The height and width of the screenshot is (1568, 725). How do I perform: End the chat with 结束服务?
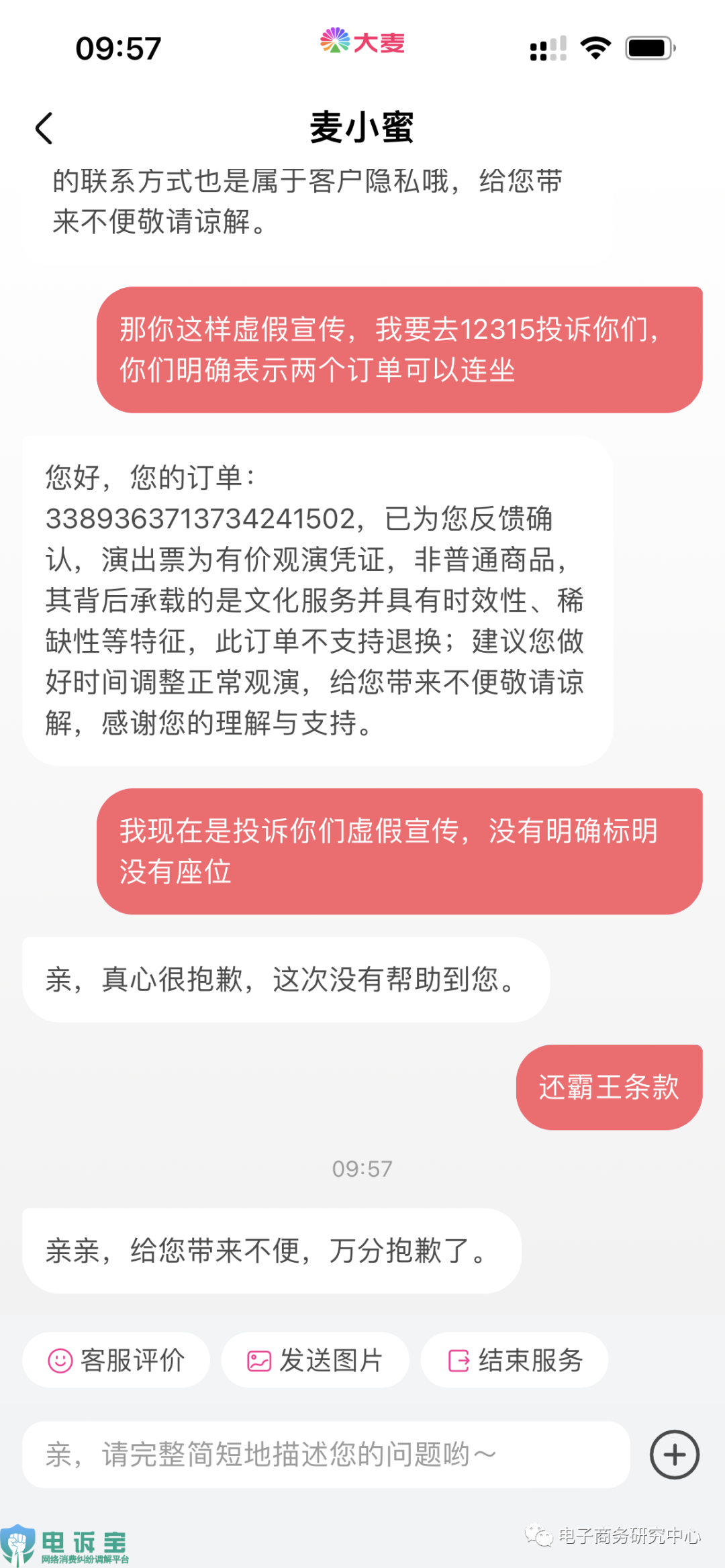click(x=514, y=1361)
